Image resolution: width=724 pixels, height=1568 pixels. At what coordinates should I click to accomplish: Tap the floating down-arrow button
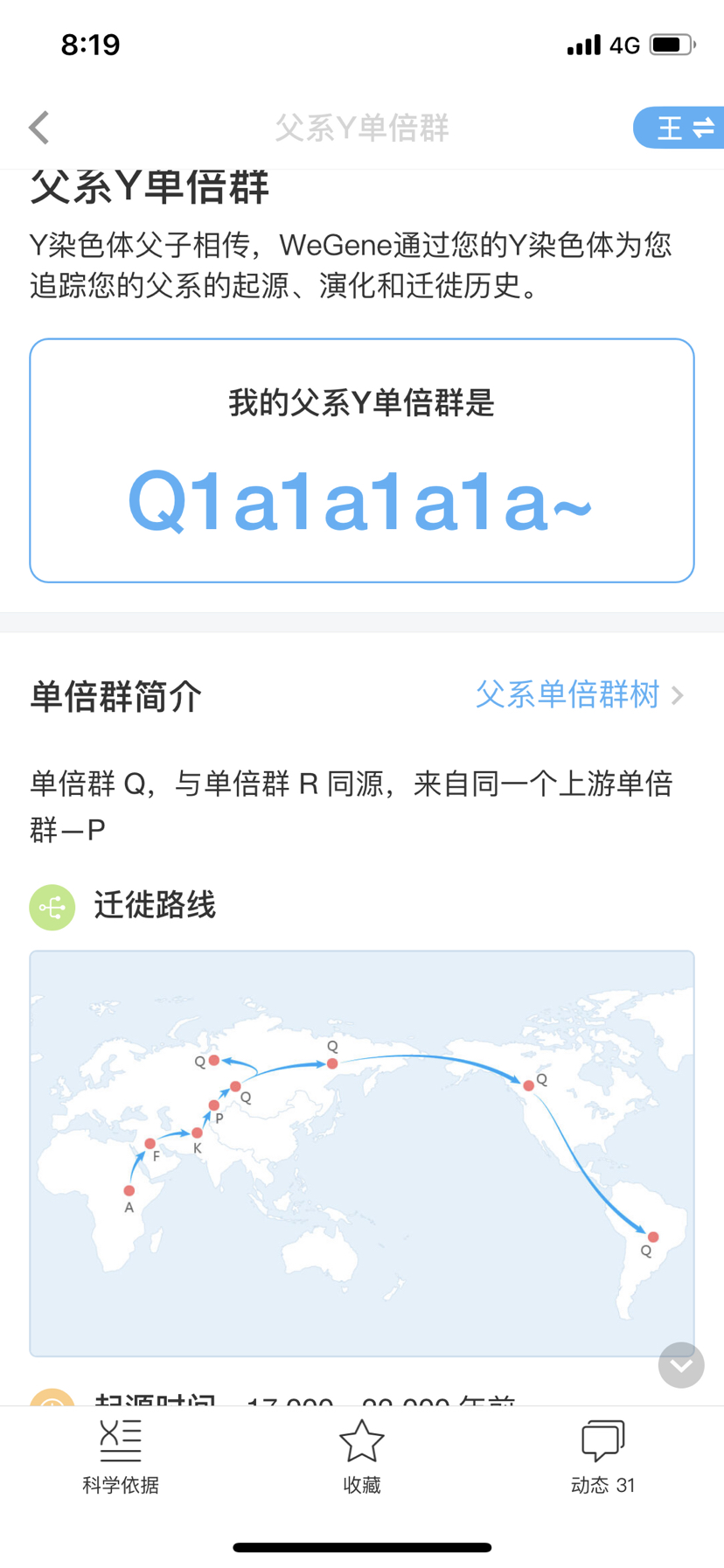click(x=681, y=1365)
